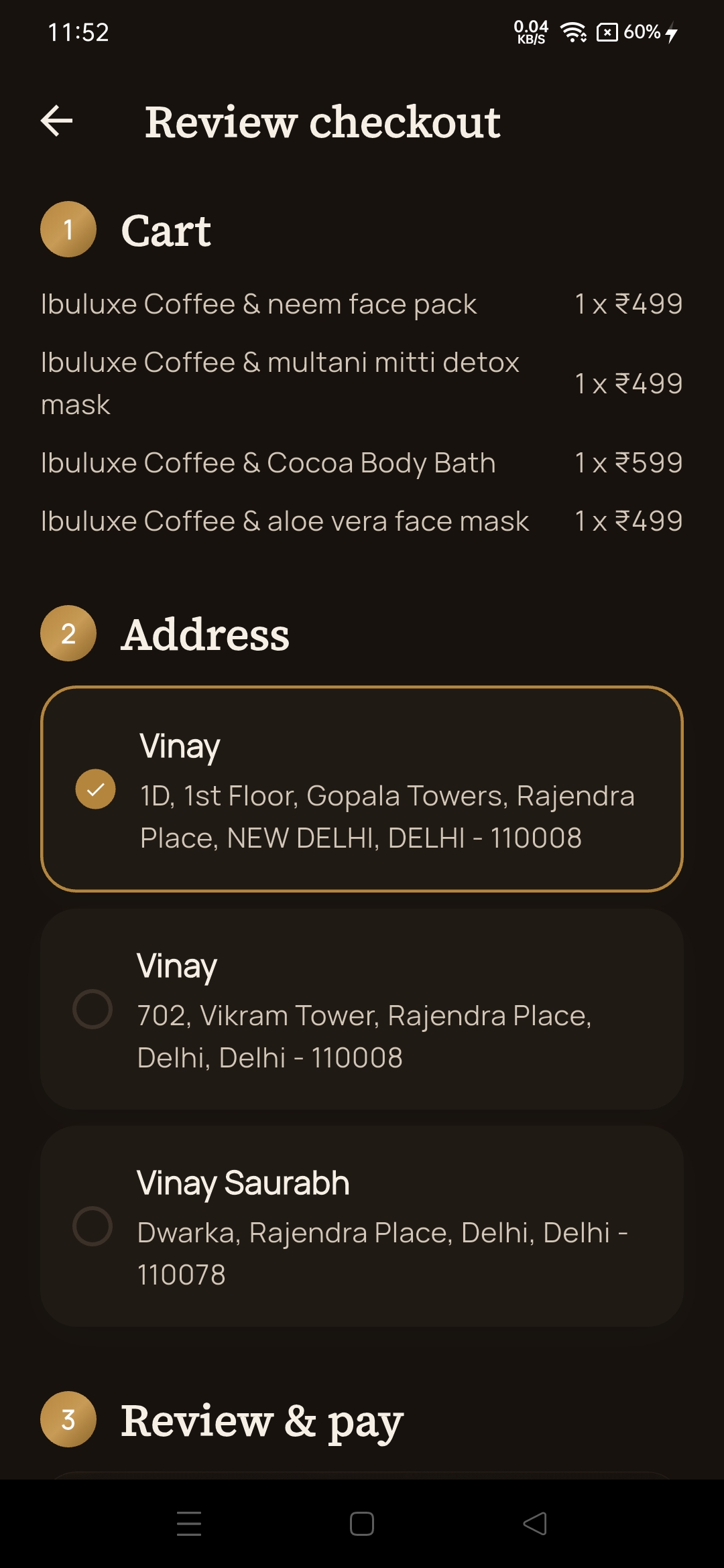This screenshot has height=1568, width=724.
Task: Tap the ₹599 price label
Action: 629,462
